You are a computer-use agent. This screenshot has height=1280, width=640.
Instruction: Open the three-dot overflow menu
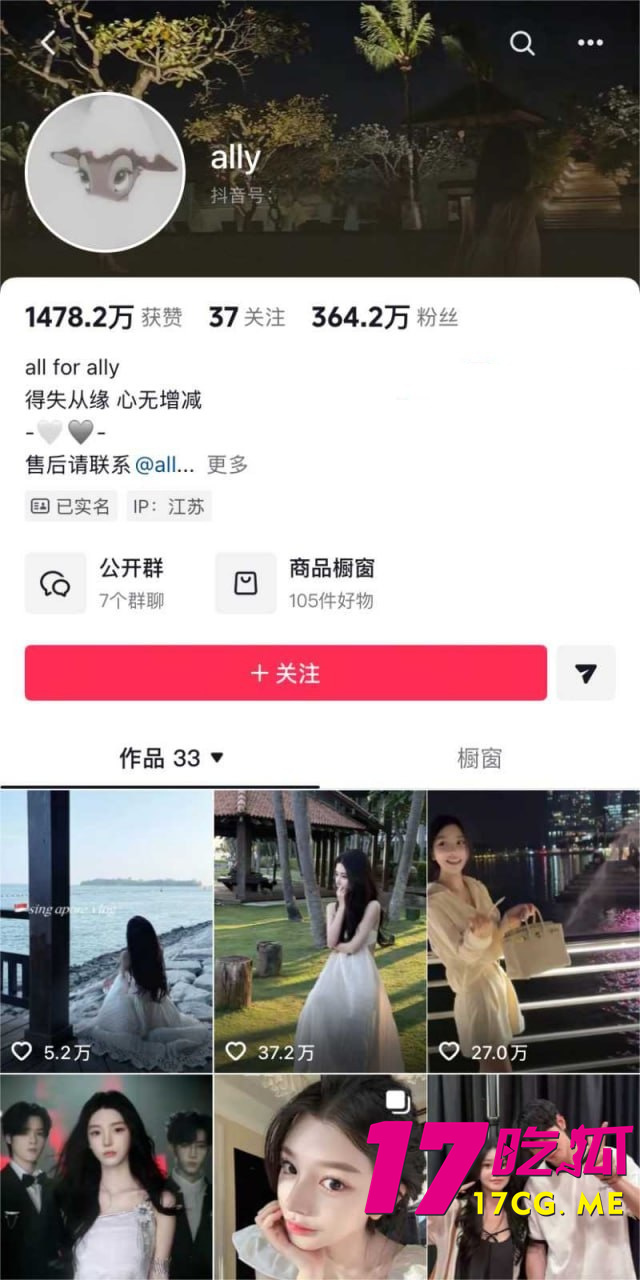tap(591, 43)
